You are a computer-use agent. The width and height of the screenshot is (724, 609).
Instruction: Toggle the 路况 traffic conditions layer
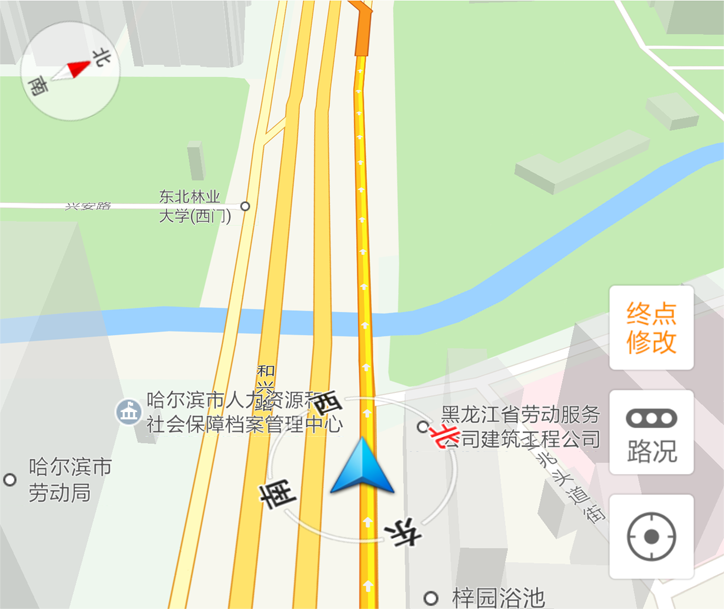(x=651, y=433)
